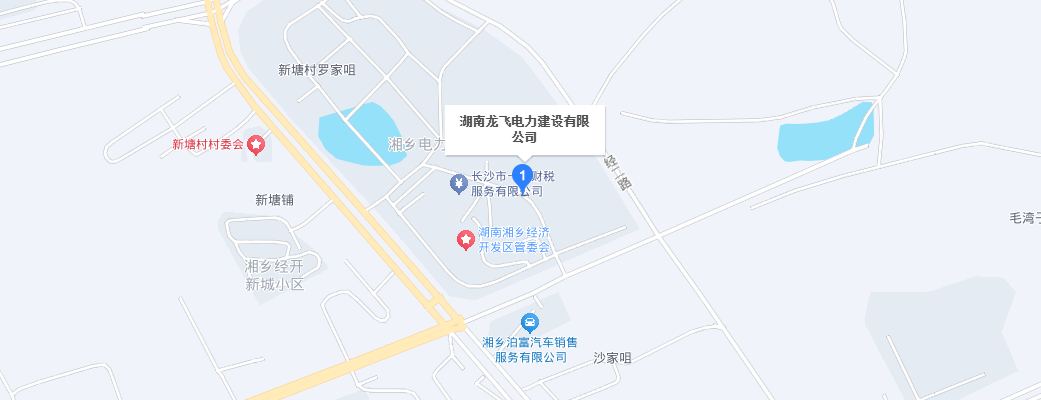Open the 湖南龙飞电力建设有限公司 info label

(524, 129)
